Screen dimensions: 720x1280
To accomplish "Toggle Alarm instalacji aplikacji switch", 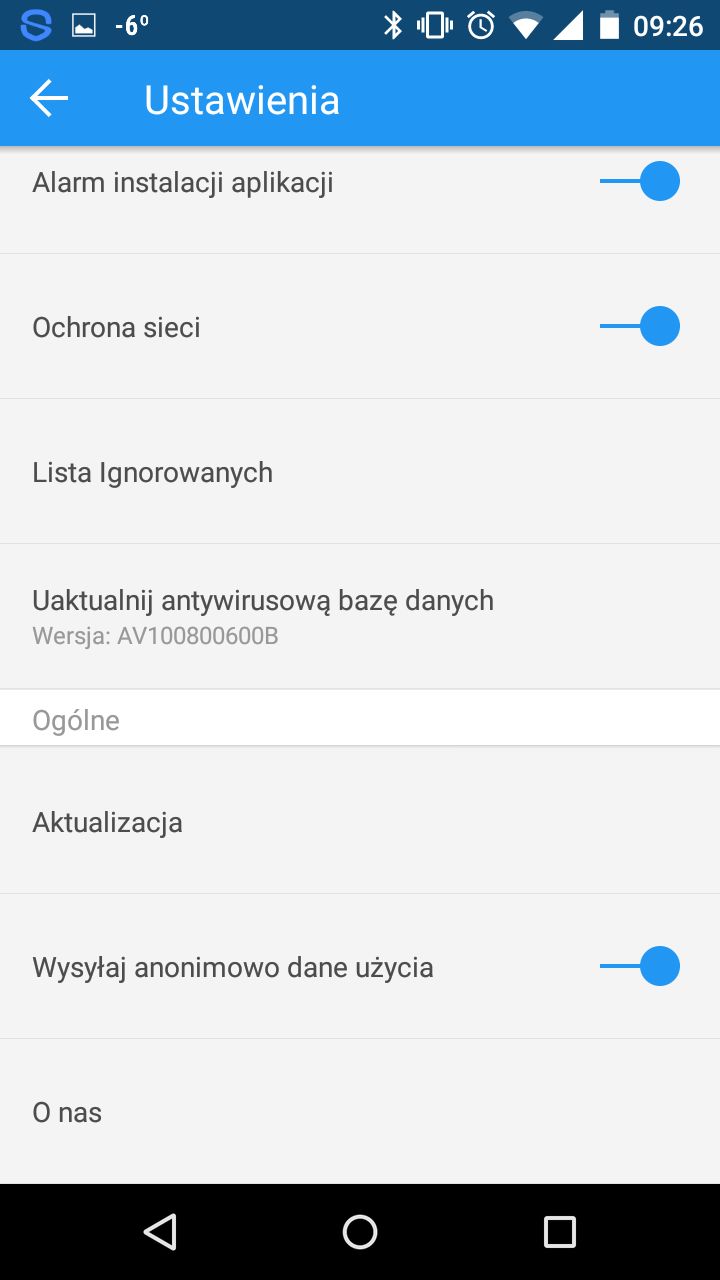I will point(640,182).
